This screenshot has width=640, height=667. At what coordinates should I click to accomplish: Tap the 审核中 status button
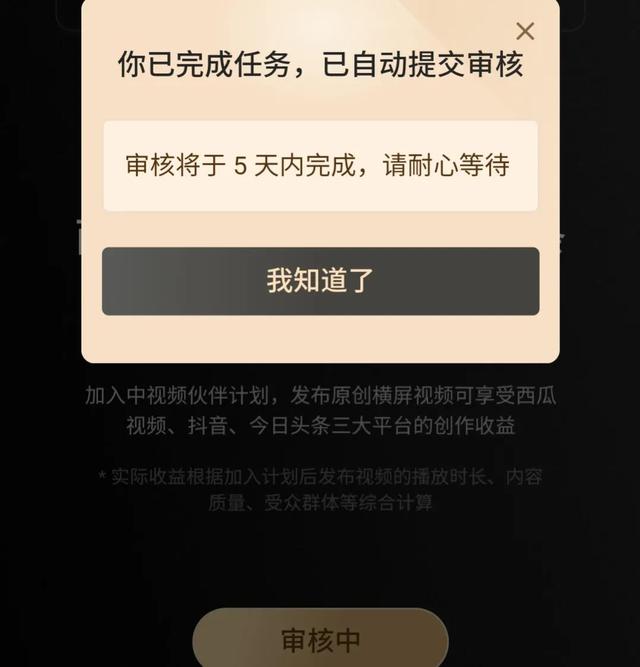[x=320, y=639]
